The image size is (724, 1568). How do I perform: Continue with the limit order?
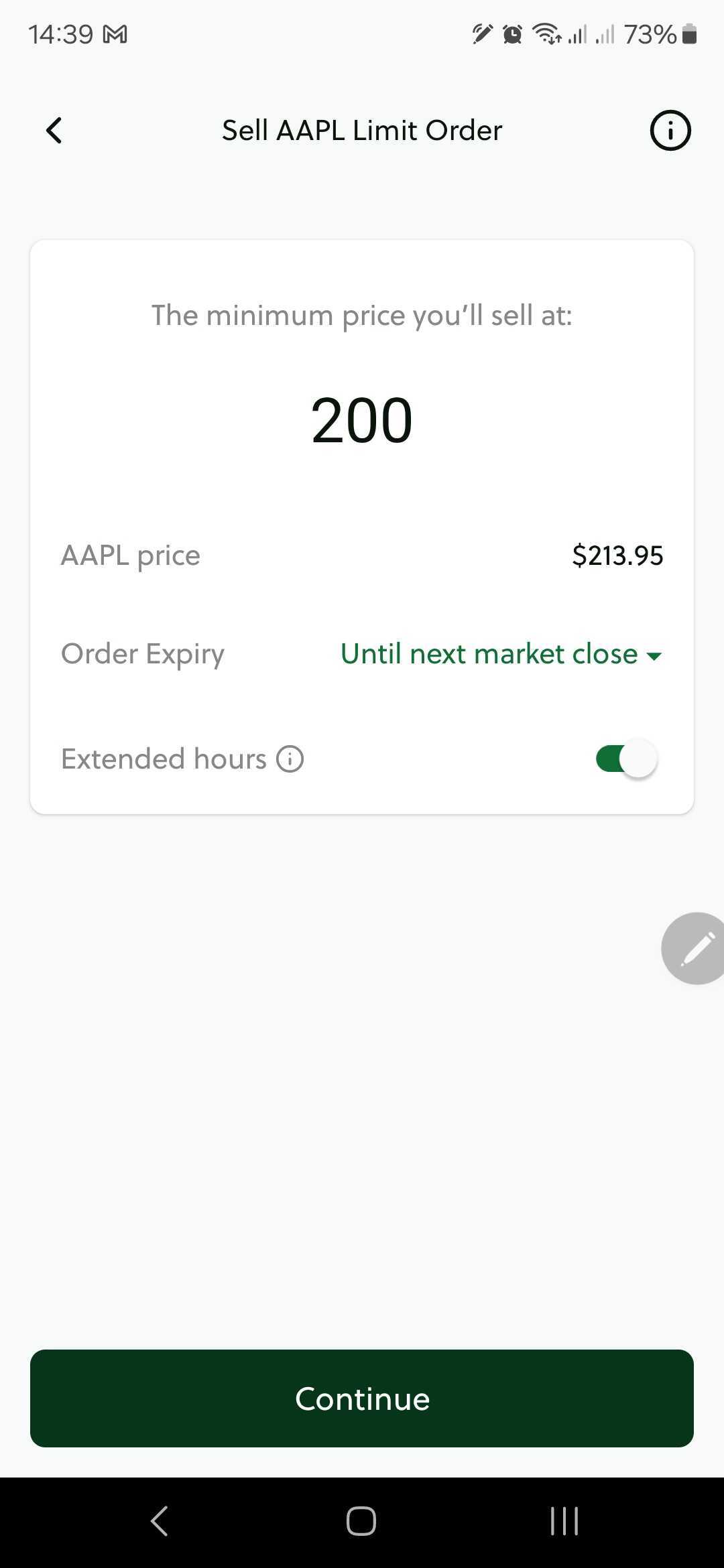pyautogui.click(x=362, y=1398)
